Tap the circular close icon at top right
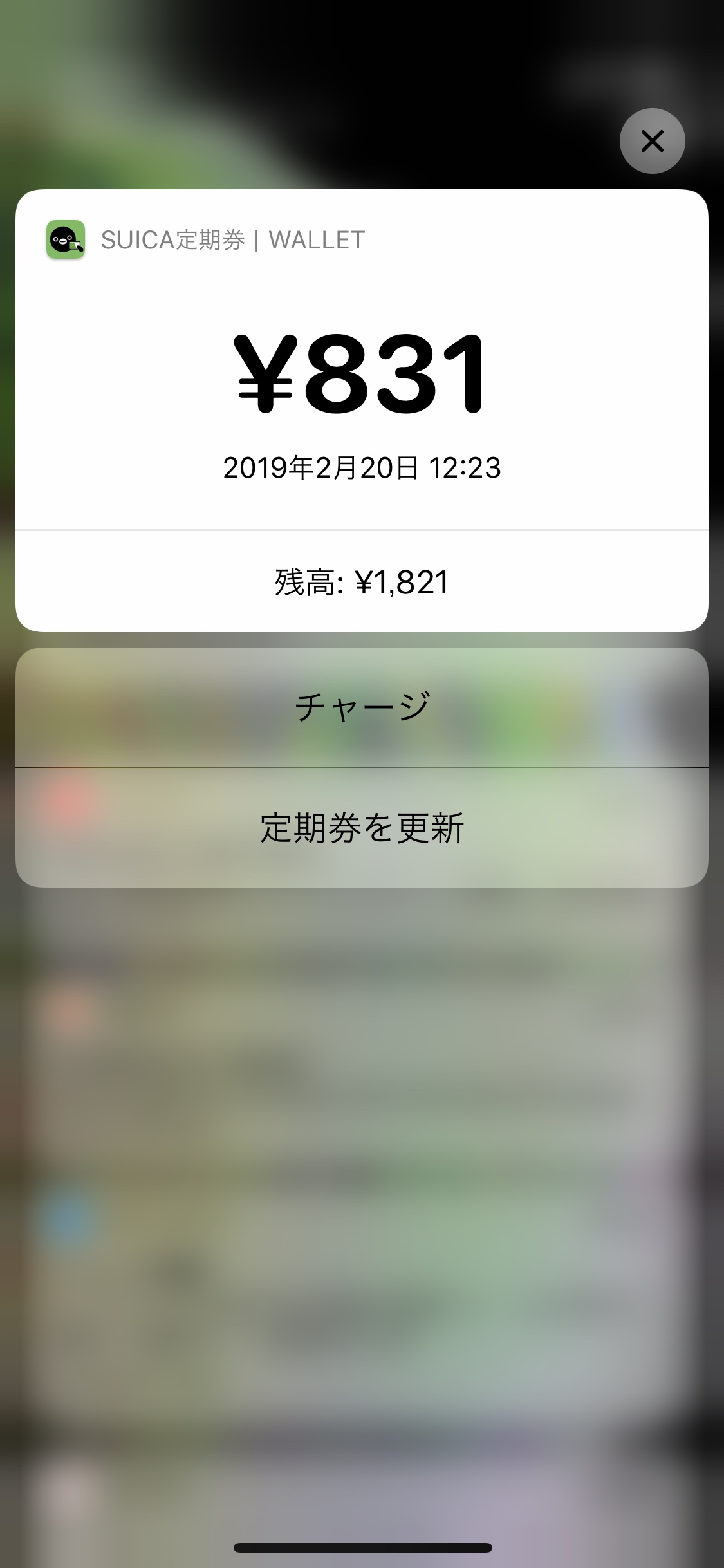The width and height of the screenshot is (724, 1568). click(x=653, y=141)
